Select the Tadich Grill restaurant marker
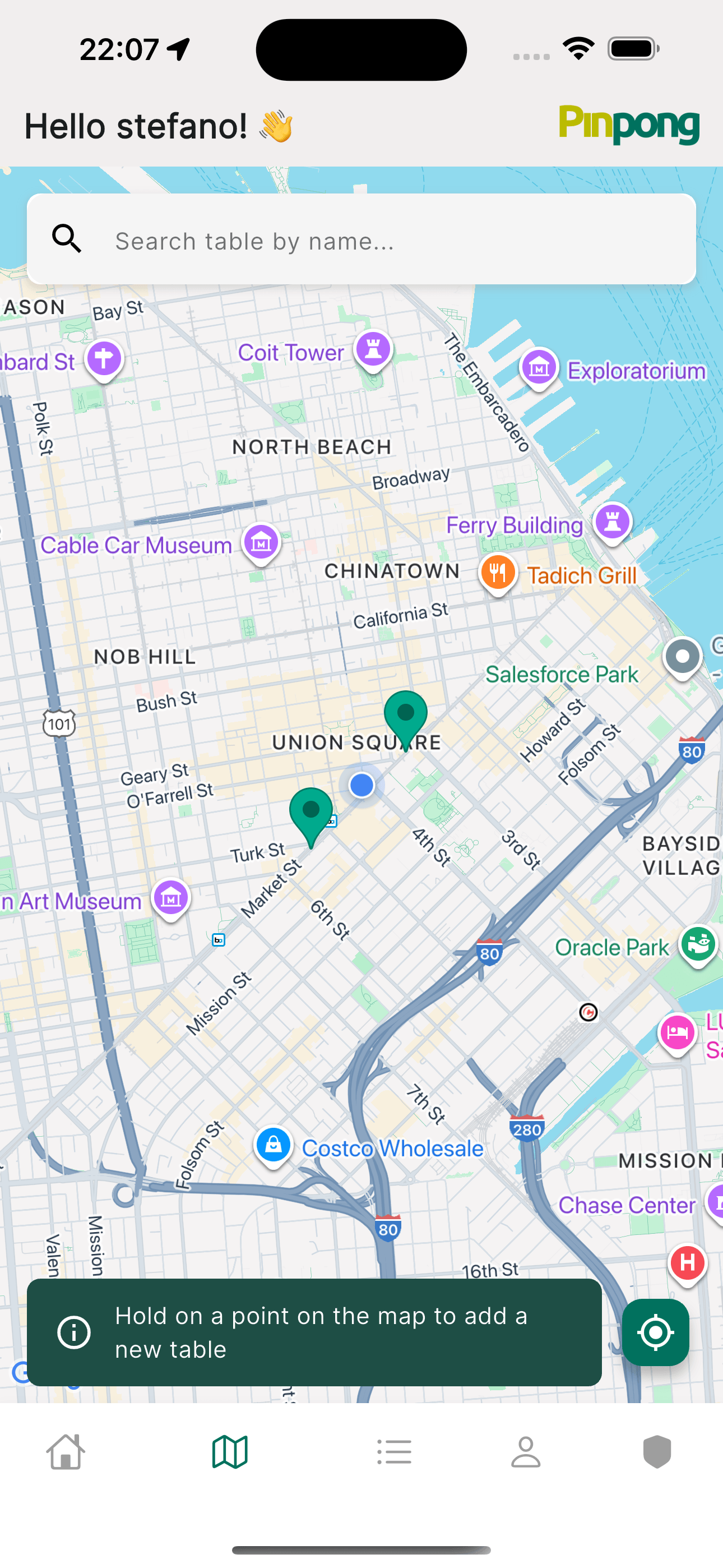 click(498, 573)
